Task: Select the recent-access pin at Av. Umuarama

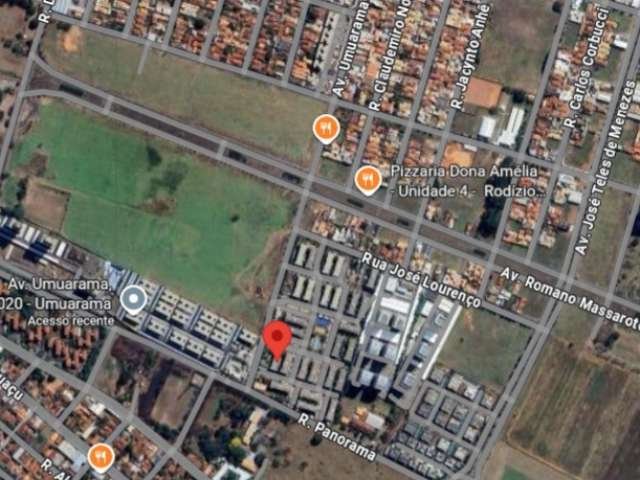Action: pyautogui.click(x=133, y=298)
